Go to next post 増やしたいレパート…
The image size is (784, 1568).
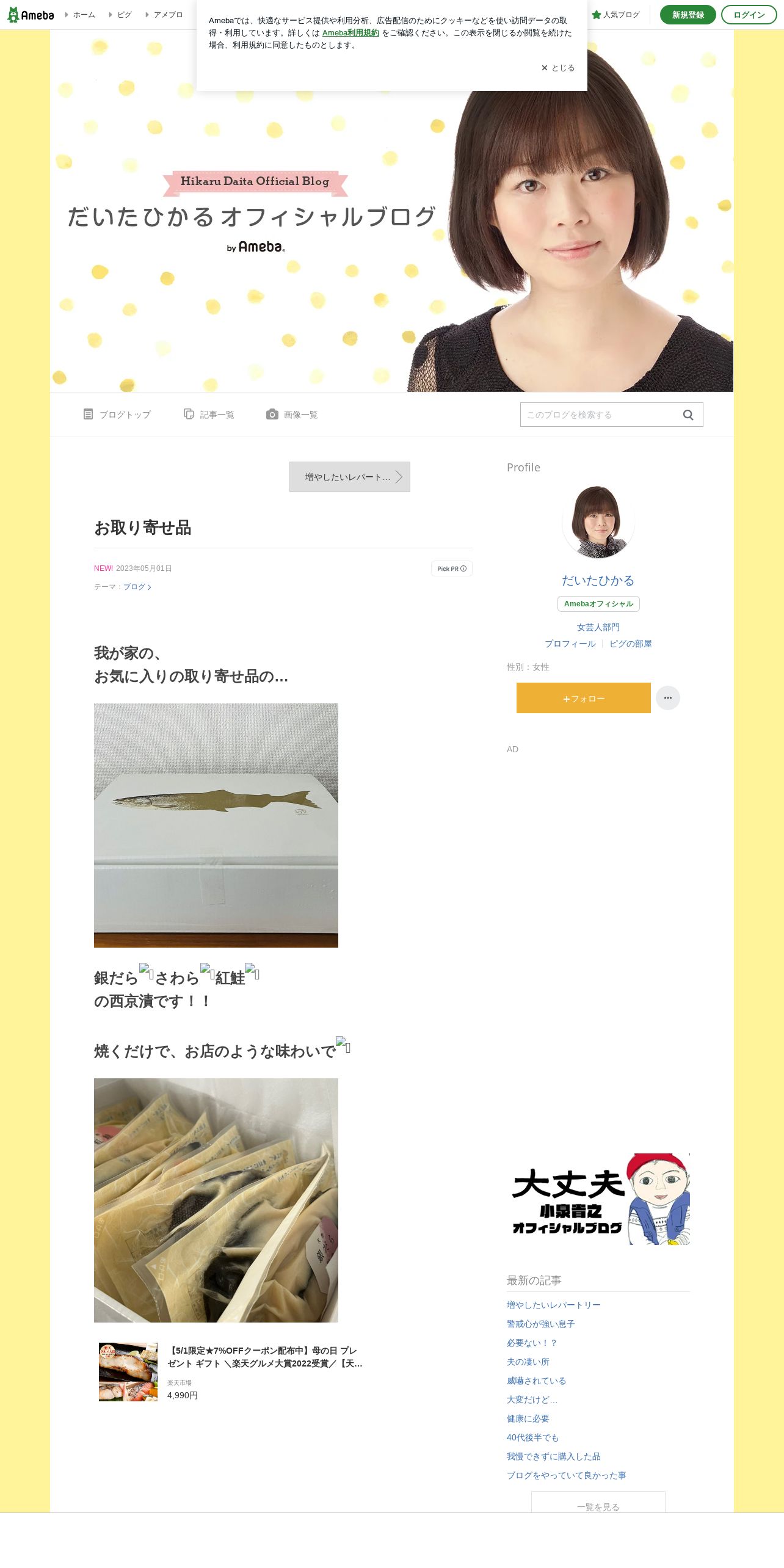350,477
